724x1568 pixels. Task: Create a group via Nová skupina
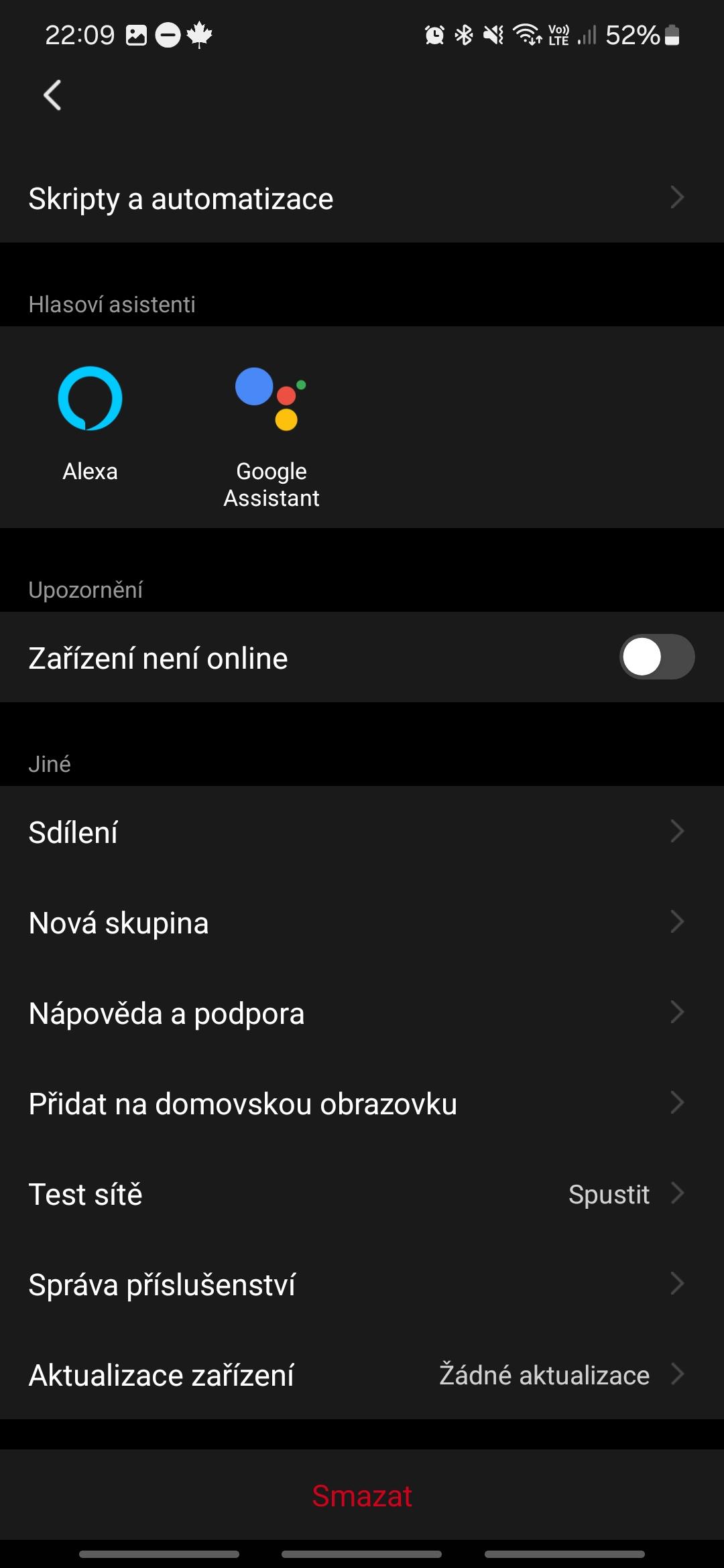click(362, 922)
